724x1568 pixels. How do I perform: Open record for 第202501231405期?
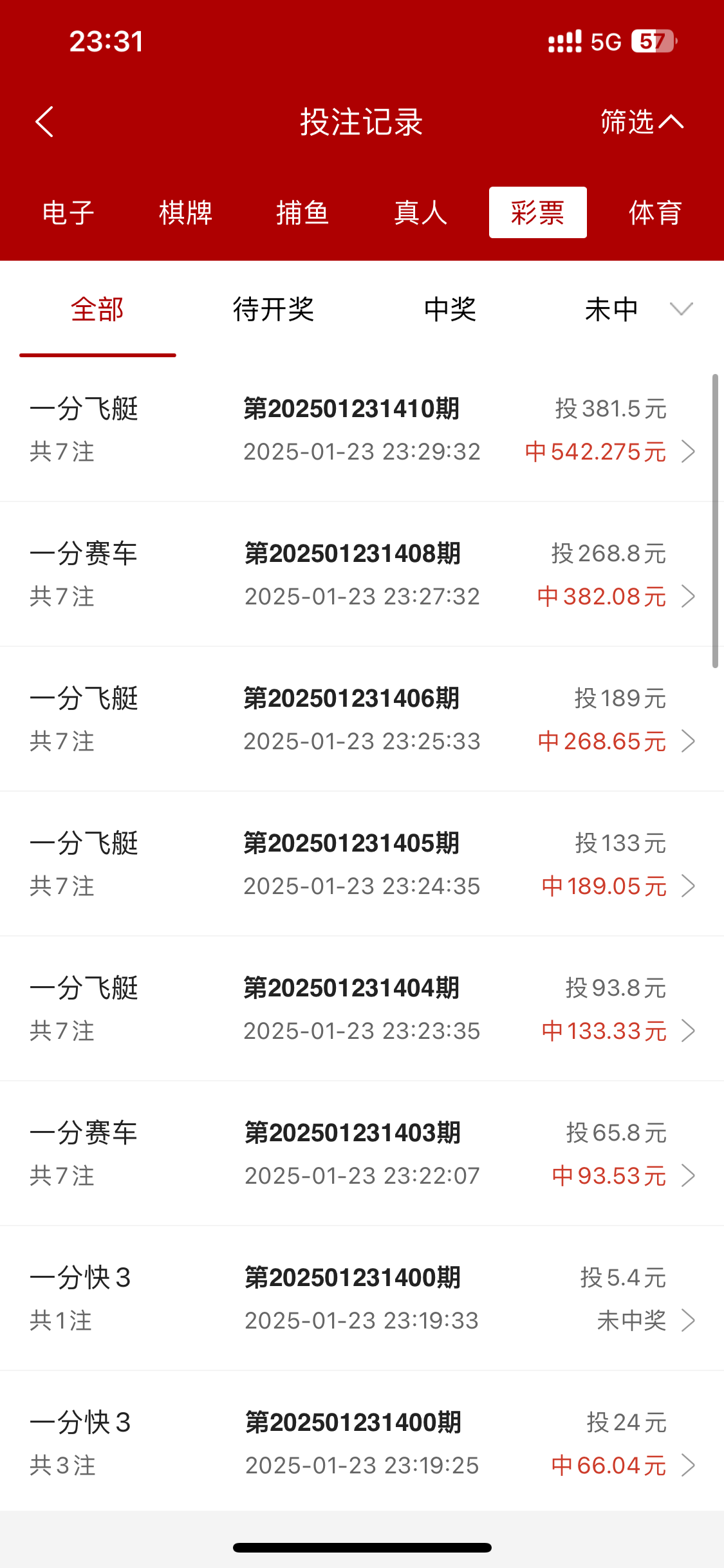(x=362, y=864)
